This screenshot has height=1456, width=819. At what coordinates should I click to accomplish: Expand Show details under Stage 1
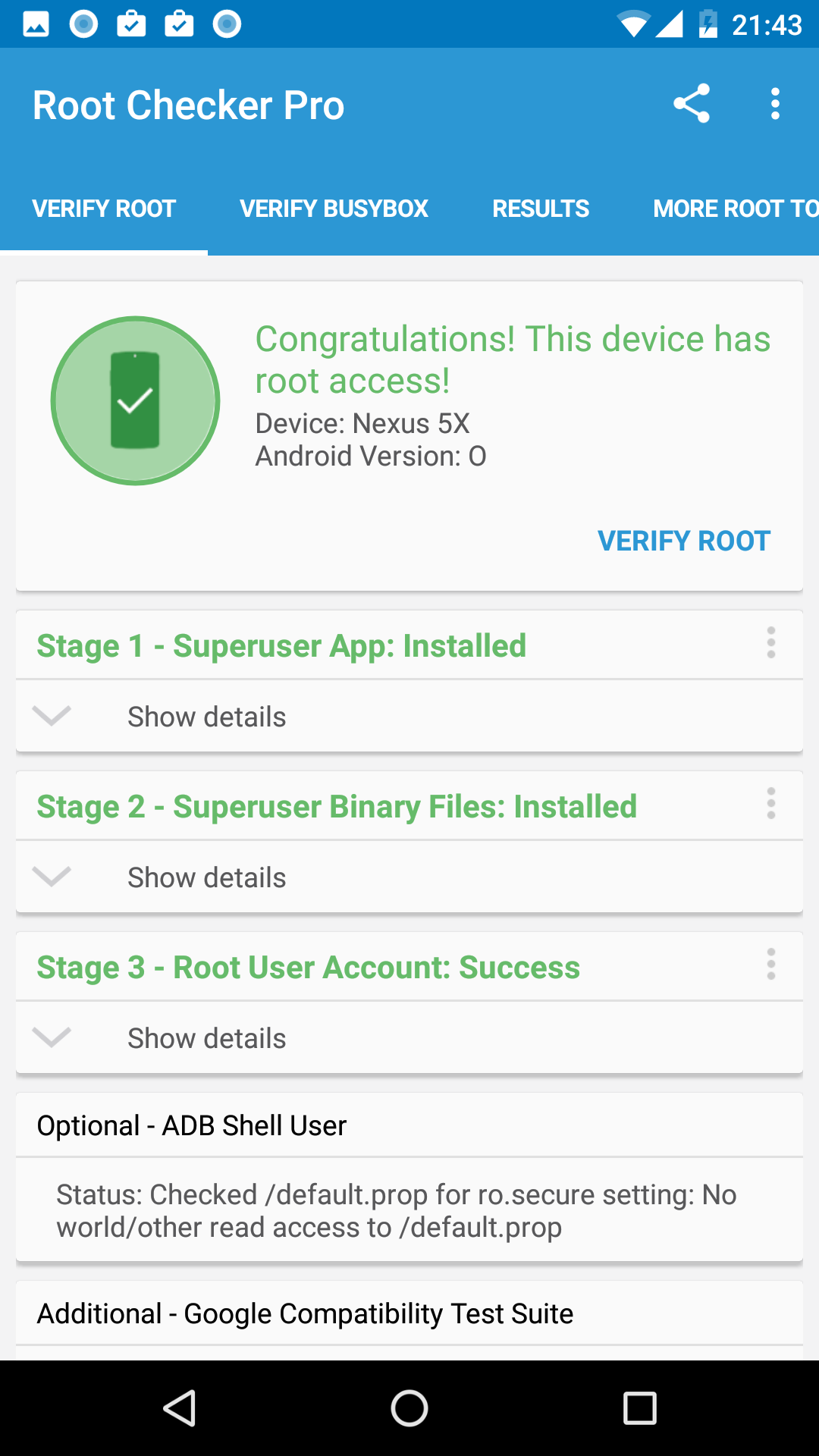tap(206, 717)
